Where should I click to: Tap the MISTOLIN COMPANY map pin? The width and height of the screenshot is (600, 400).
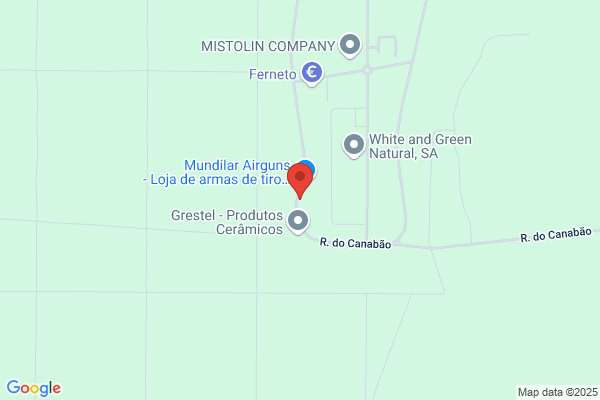tap(350, 44)
